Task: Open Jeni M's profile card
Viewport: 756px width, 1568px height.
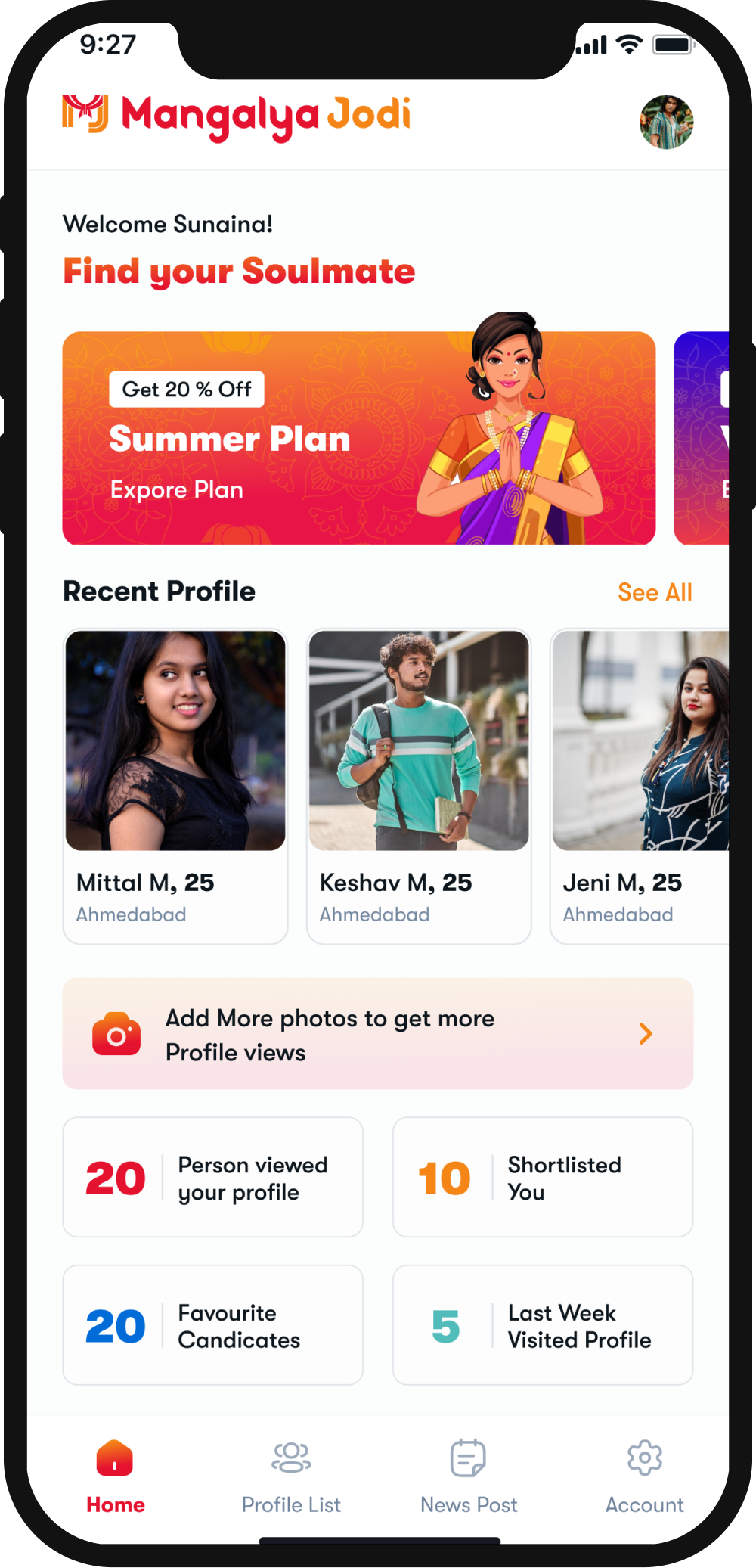Action: pos(640,787)
